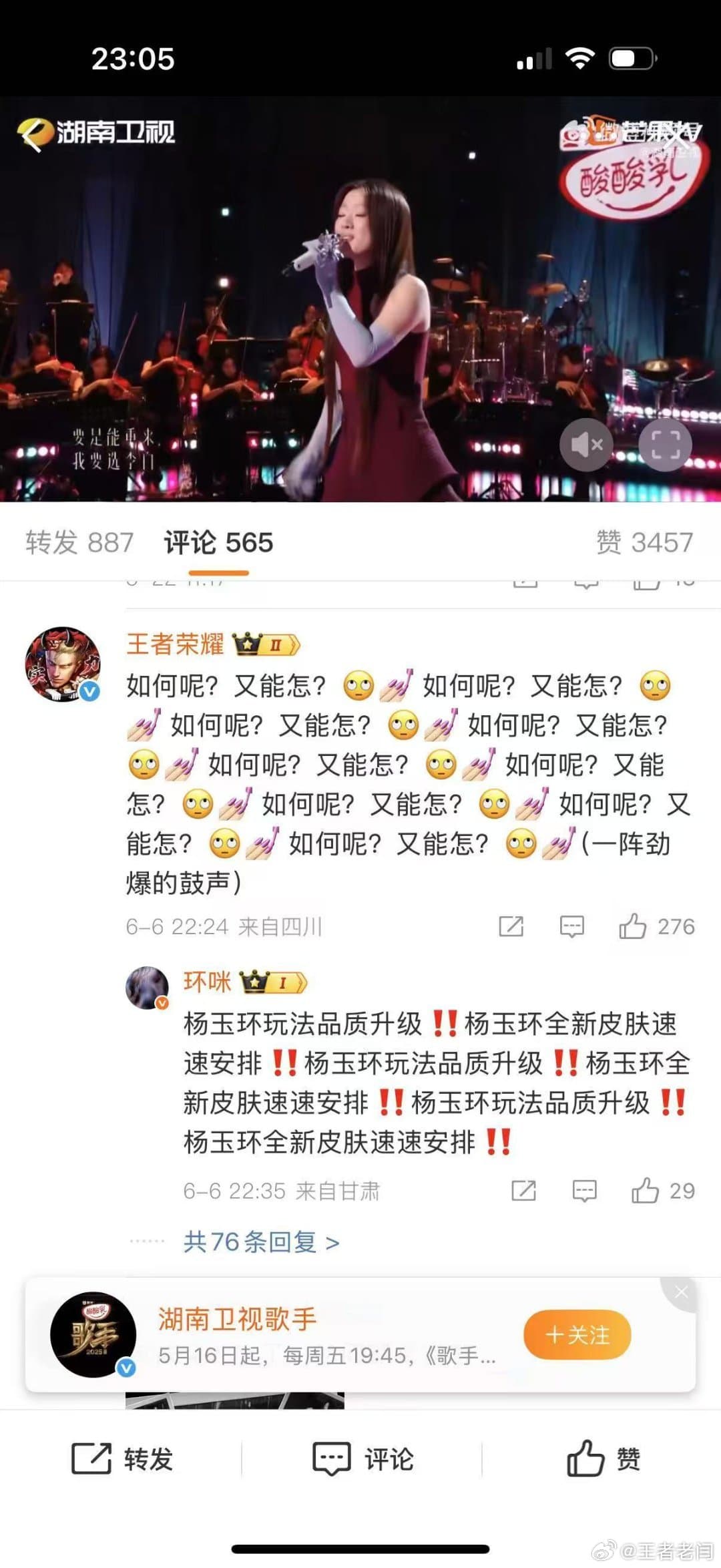Enter fullscreen video mode
This screenshot has height=1568, width=721.
tap(665, 445)
